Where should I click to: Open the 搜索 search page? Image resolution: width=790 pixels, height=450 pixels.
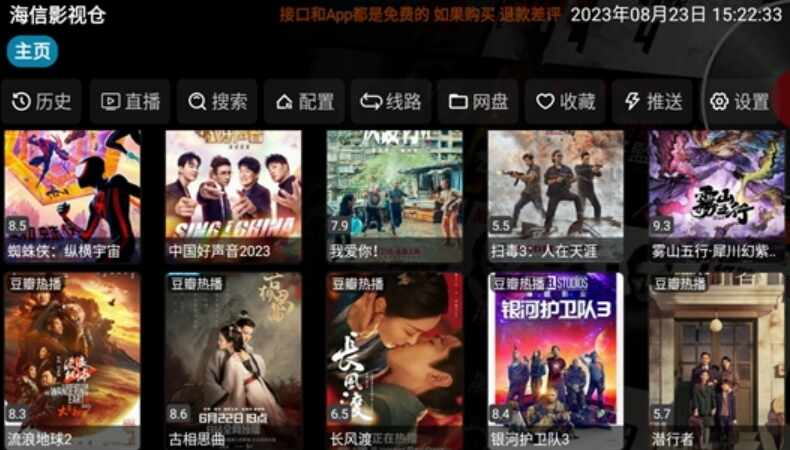pyautogui.click(x=217, y=101)
